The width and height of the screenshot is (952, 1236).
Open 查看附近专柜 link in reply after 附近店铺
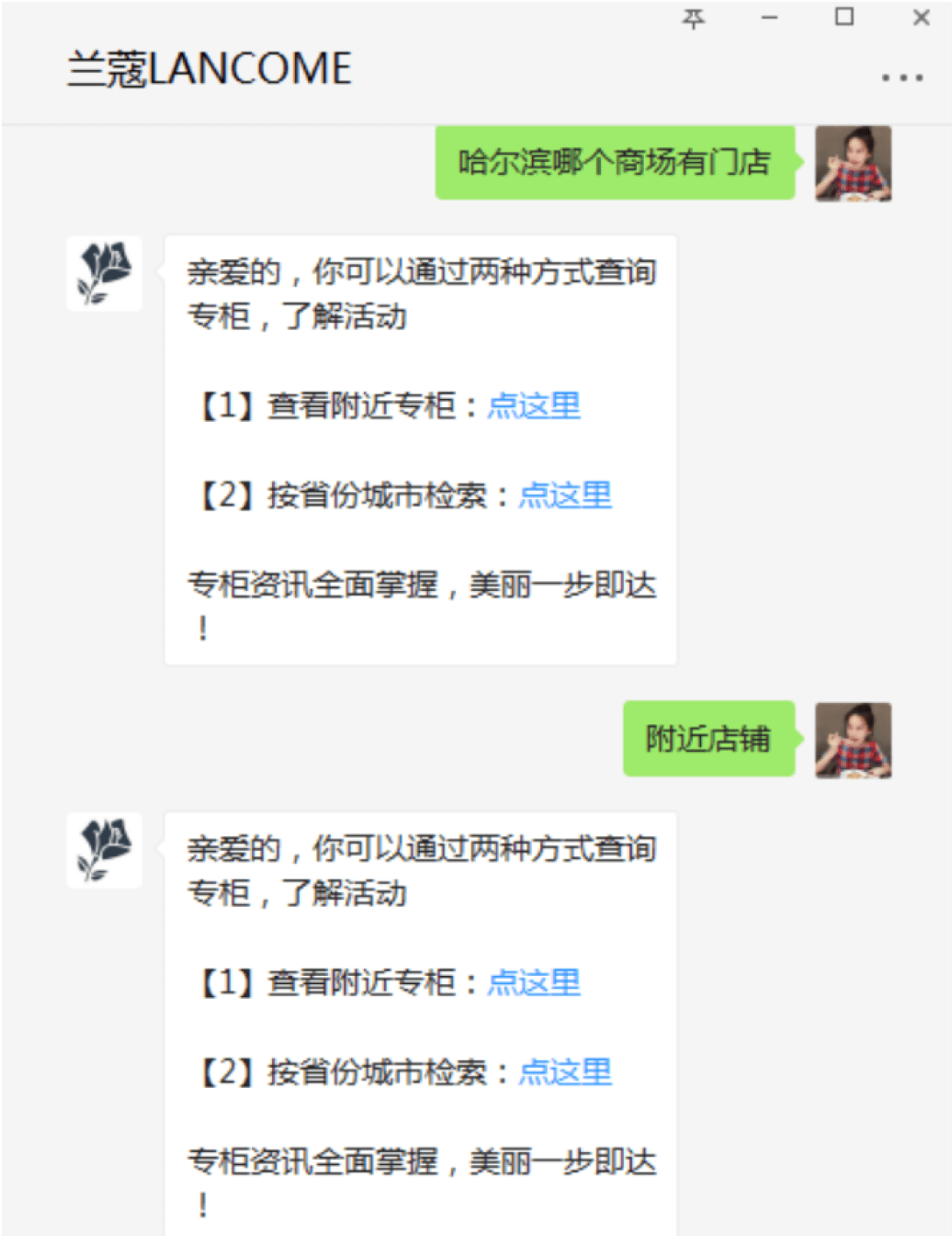click(534, 983)
